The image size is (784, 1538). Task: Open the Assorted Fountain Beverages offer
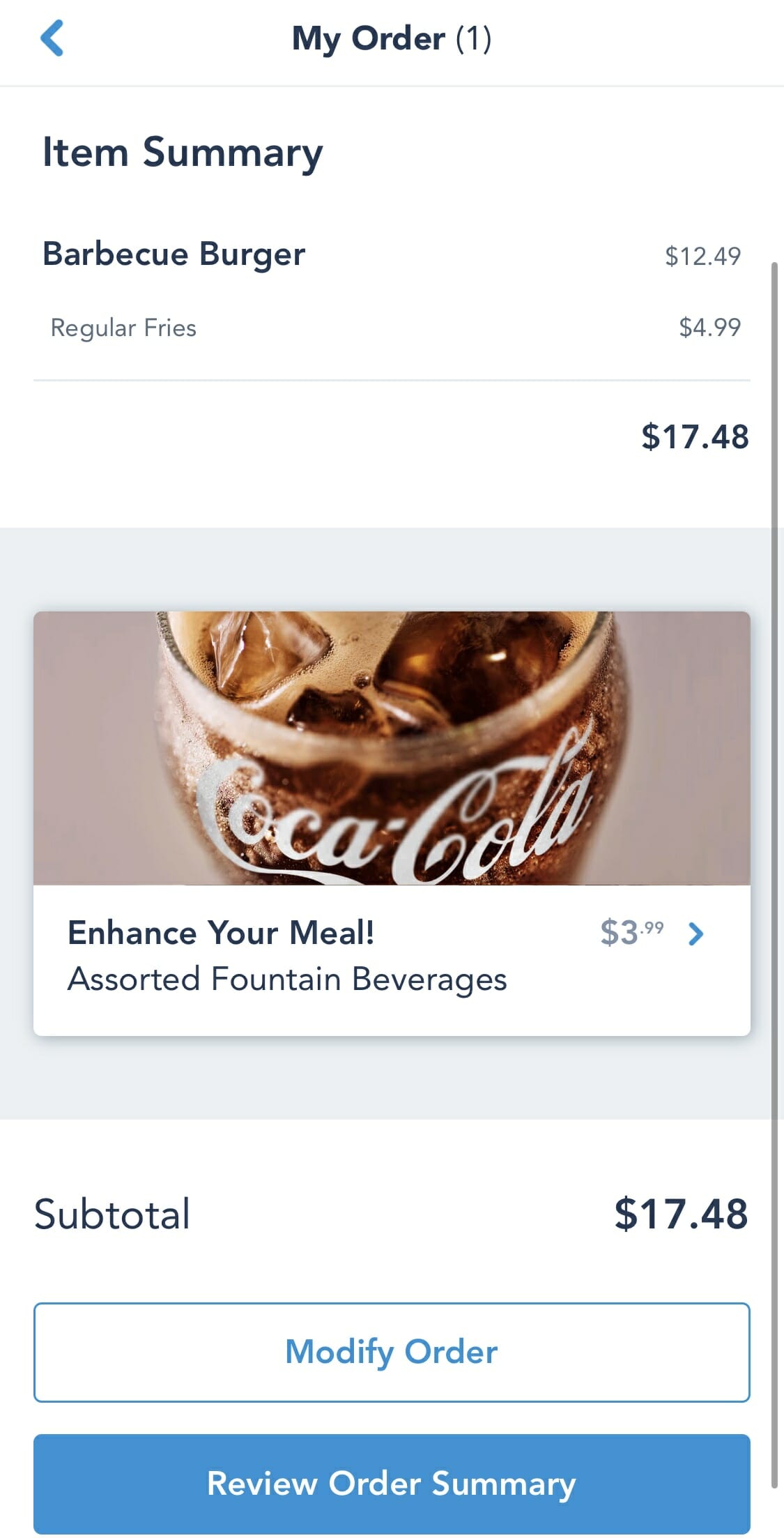287,979
